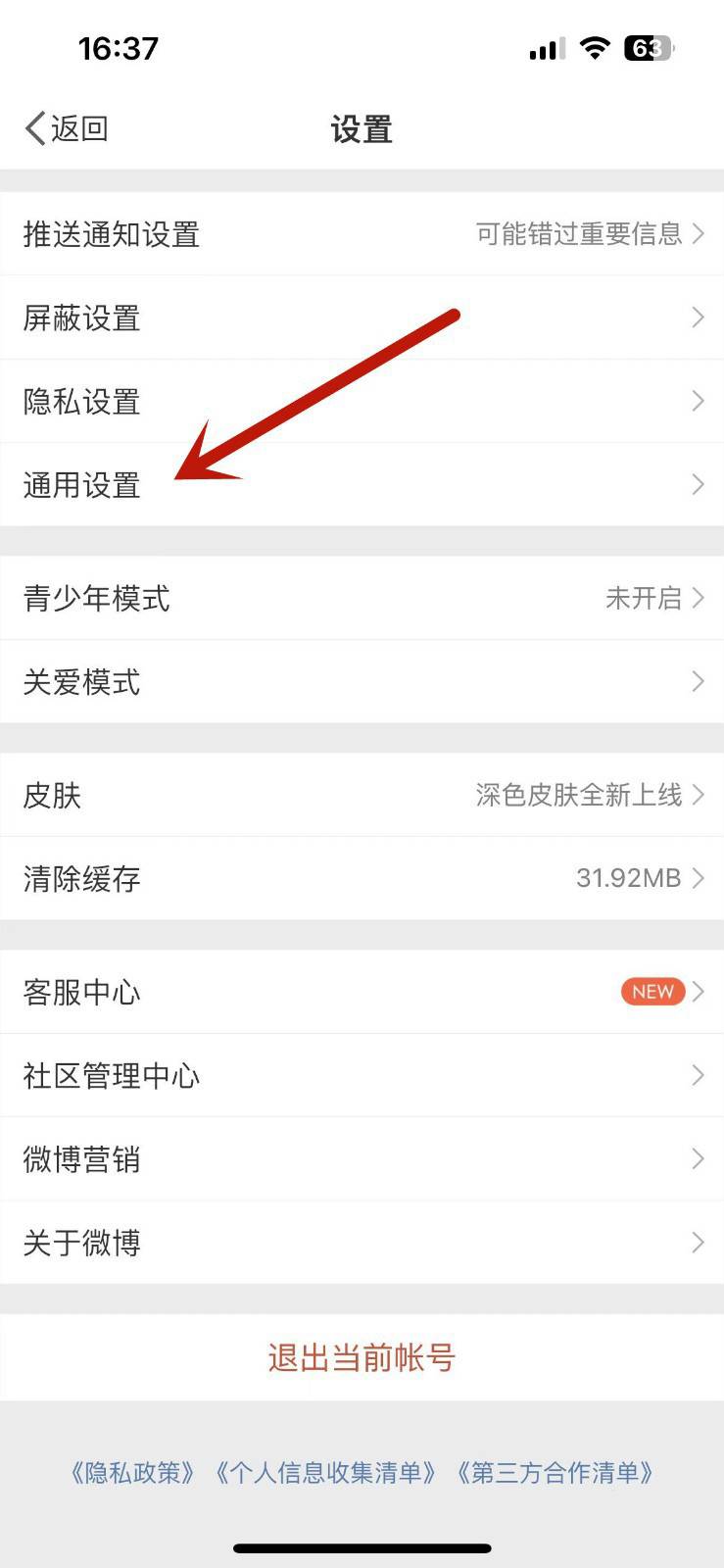The height and width of the screenshot is (1568, 724).
Task: Open 关于微博 about page
Action: [x=362, y=1243]
